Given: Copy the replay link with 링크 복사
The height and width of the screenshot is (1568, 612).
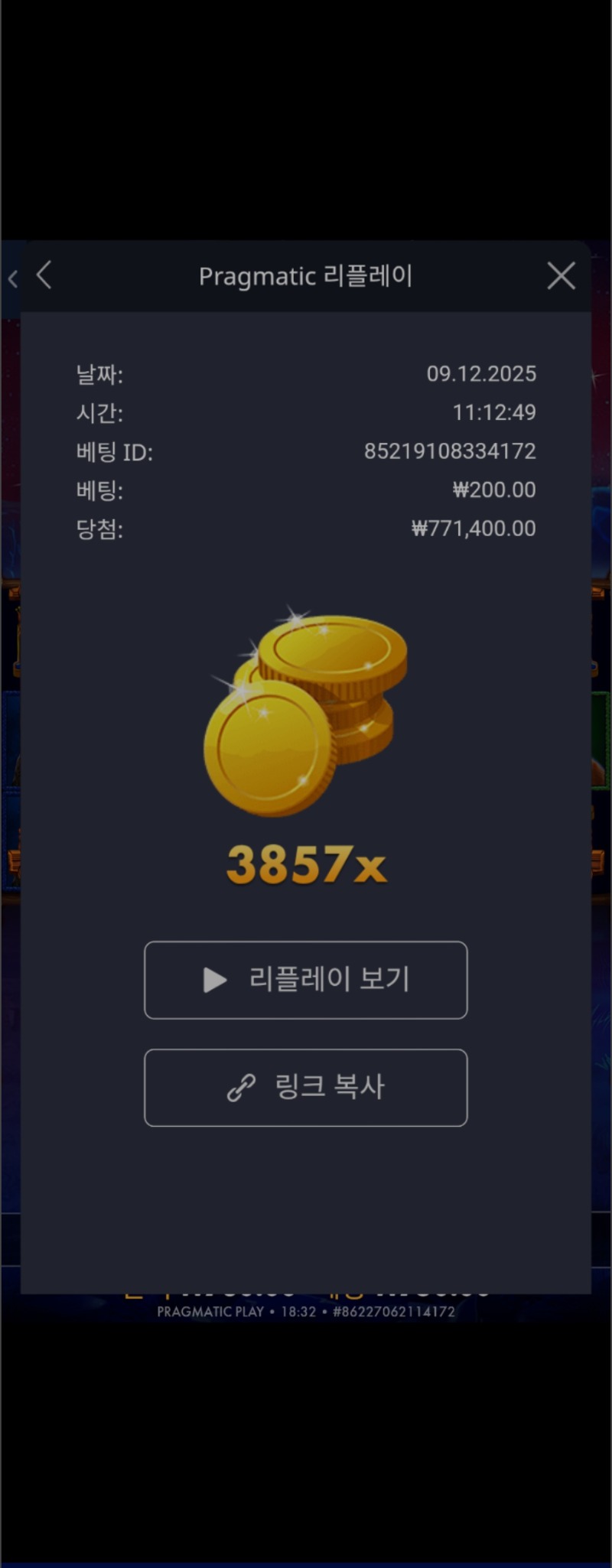Looking at the screenshot, I should [x=306, y=1087].
